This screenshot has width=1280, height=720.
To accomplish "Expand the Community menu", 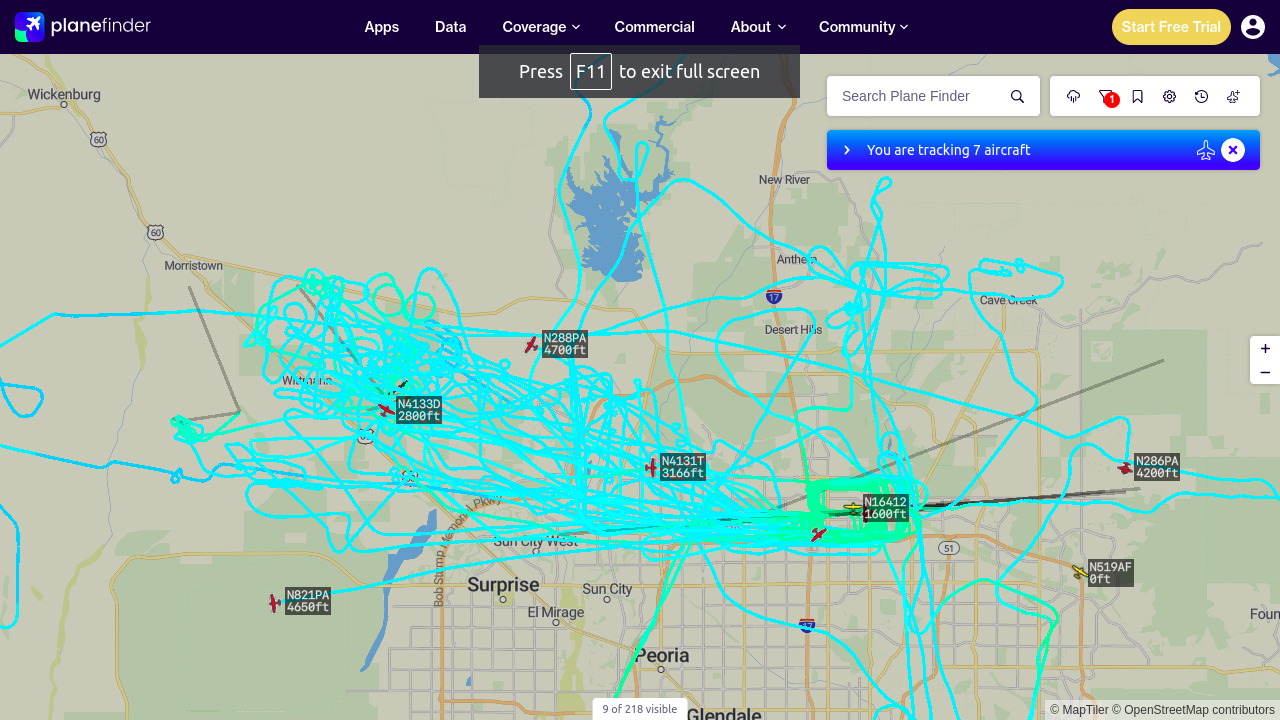I will pos(863,27).
